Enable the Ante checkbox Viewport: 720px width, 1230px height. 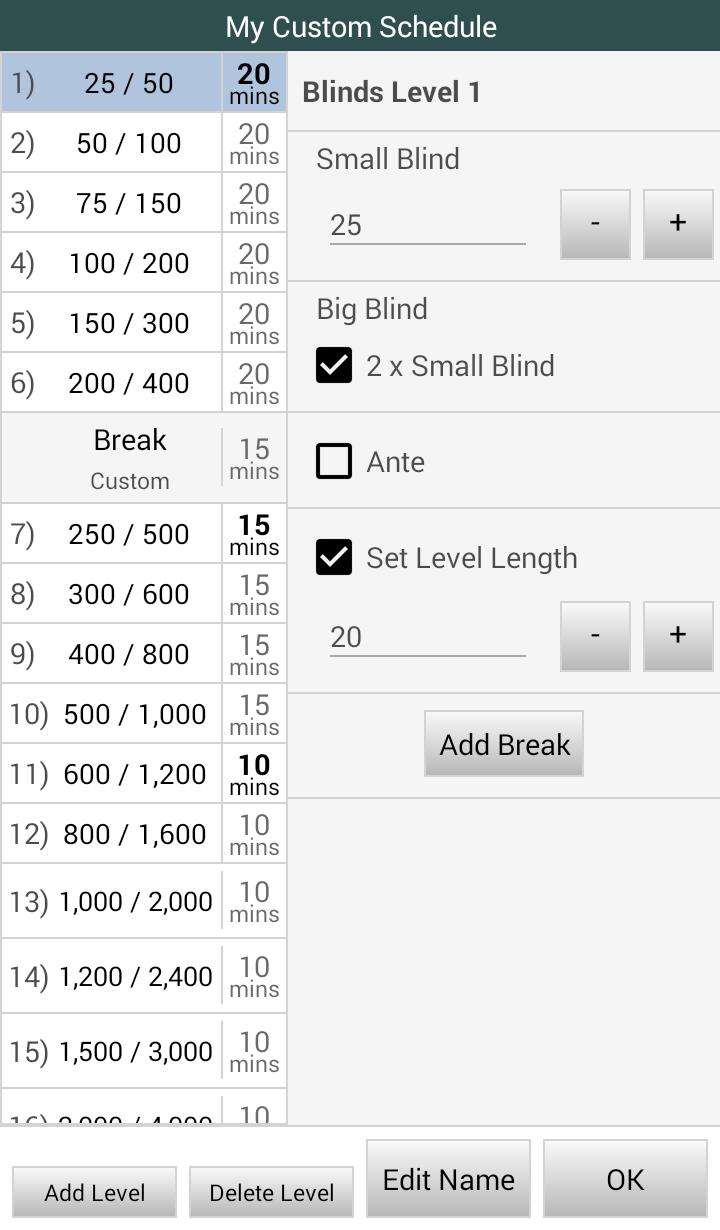(334, 462)
